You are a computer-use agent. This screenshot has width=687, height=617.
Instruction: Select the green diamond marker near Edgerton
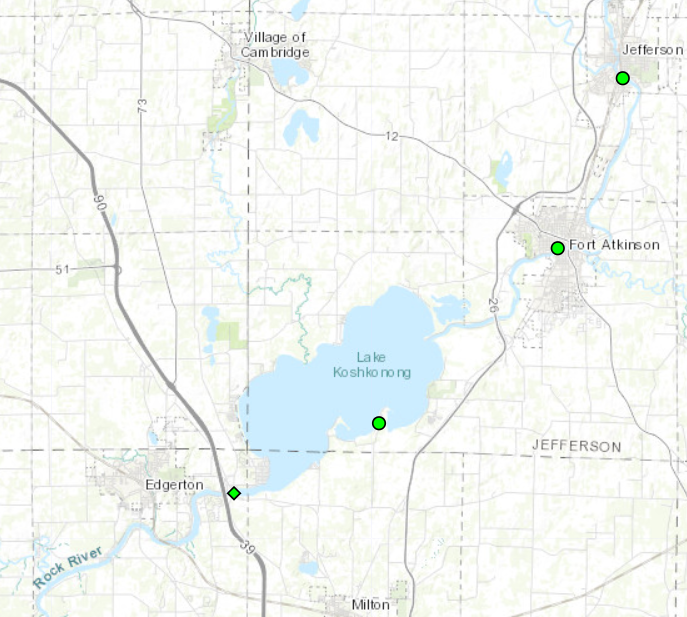coord(234,493)
